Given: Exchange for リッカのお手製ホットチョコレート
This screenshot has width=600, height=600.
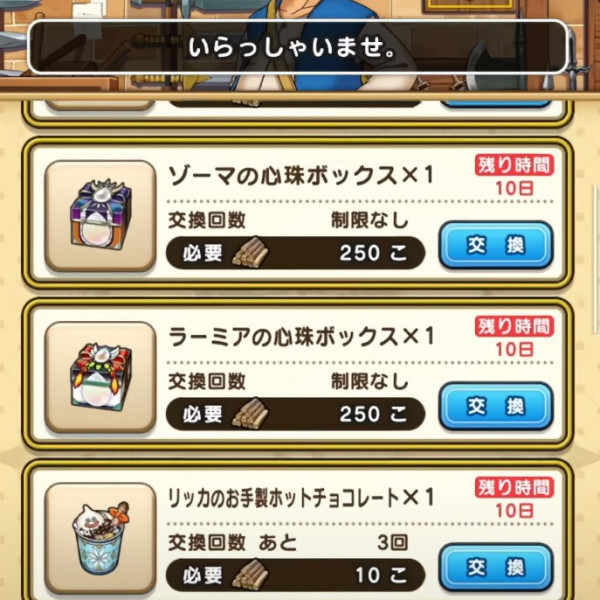Looking at the screenshot, I should (495, 567).
